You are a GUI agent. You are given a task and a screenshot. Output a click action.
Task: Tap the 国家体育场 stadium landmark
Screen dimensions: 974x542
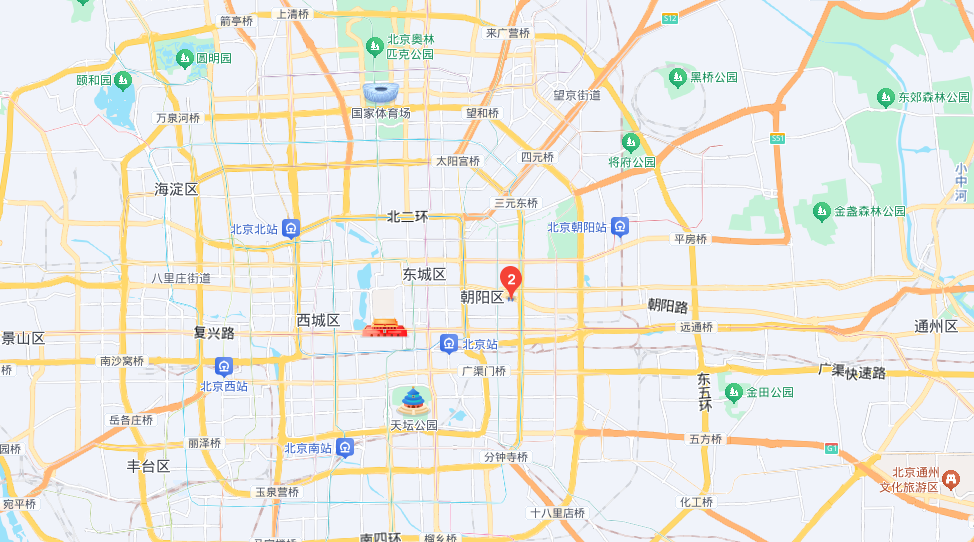380,94
